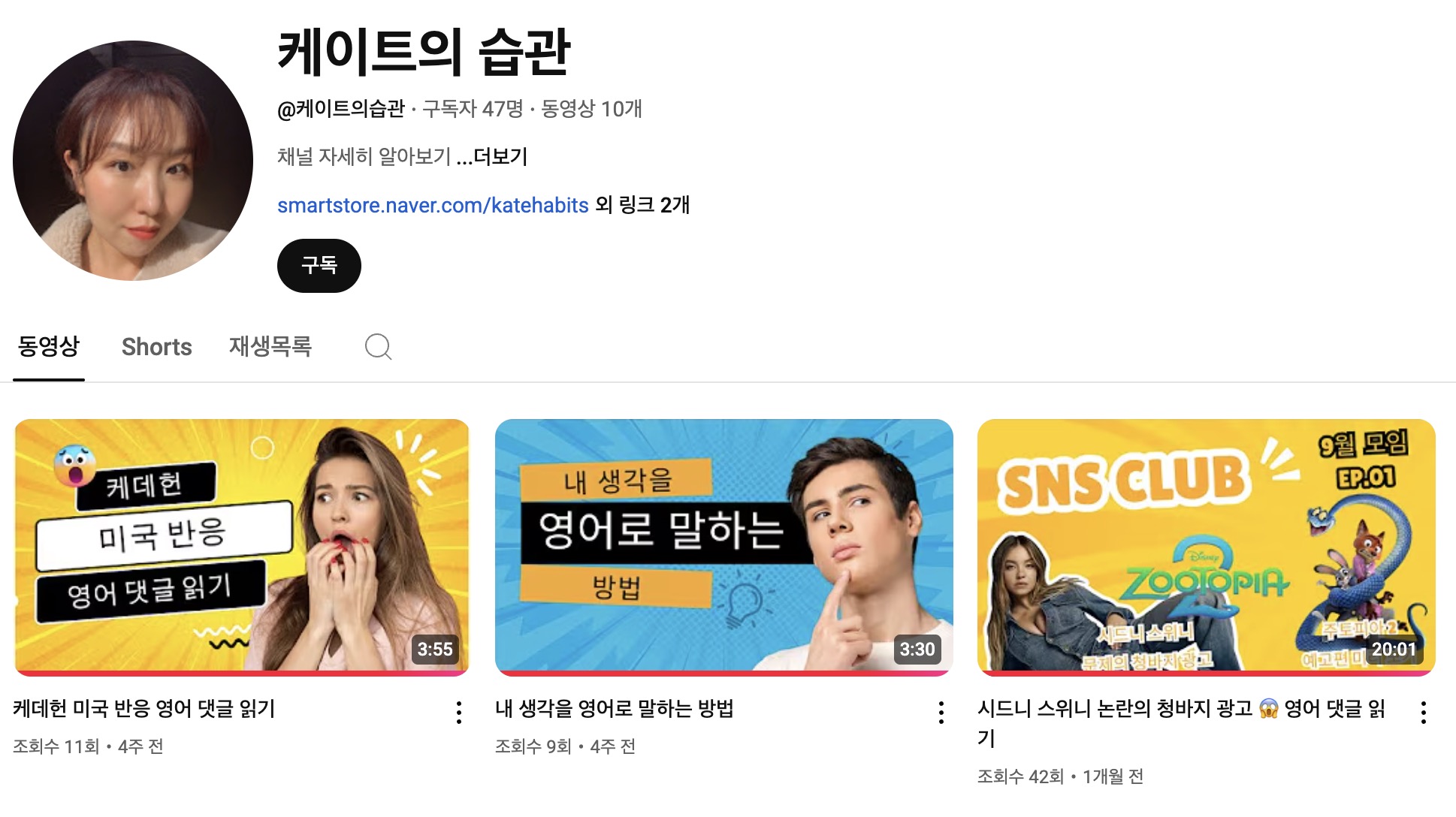Screen dimensions: 1456x817
Task: Play the SNS CLUB 시드니 스위니 thumbnail
Action: (1206, 546)
